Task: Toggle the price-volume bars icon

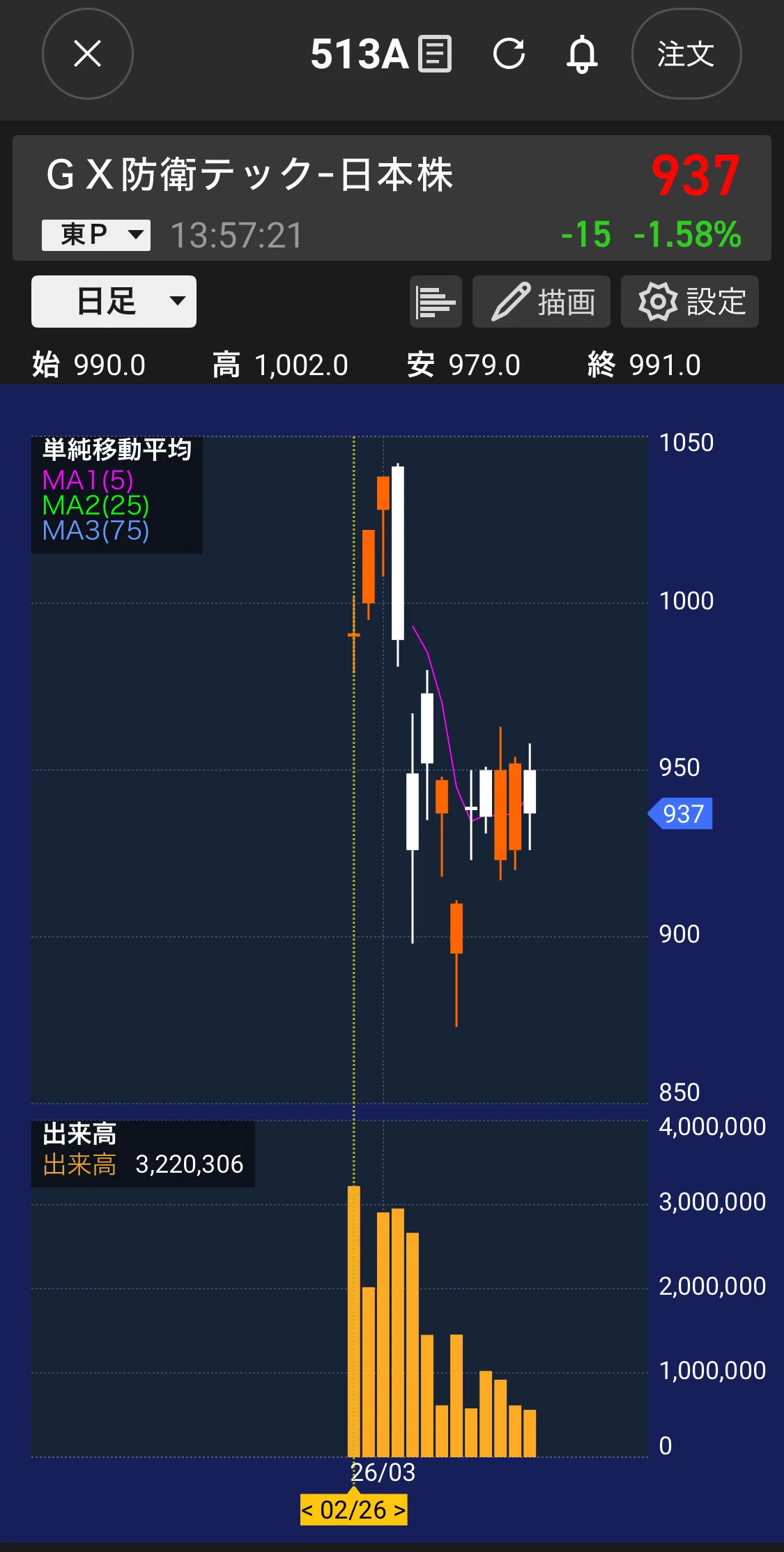Action: pos(436,302)
